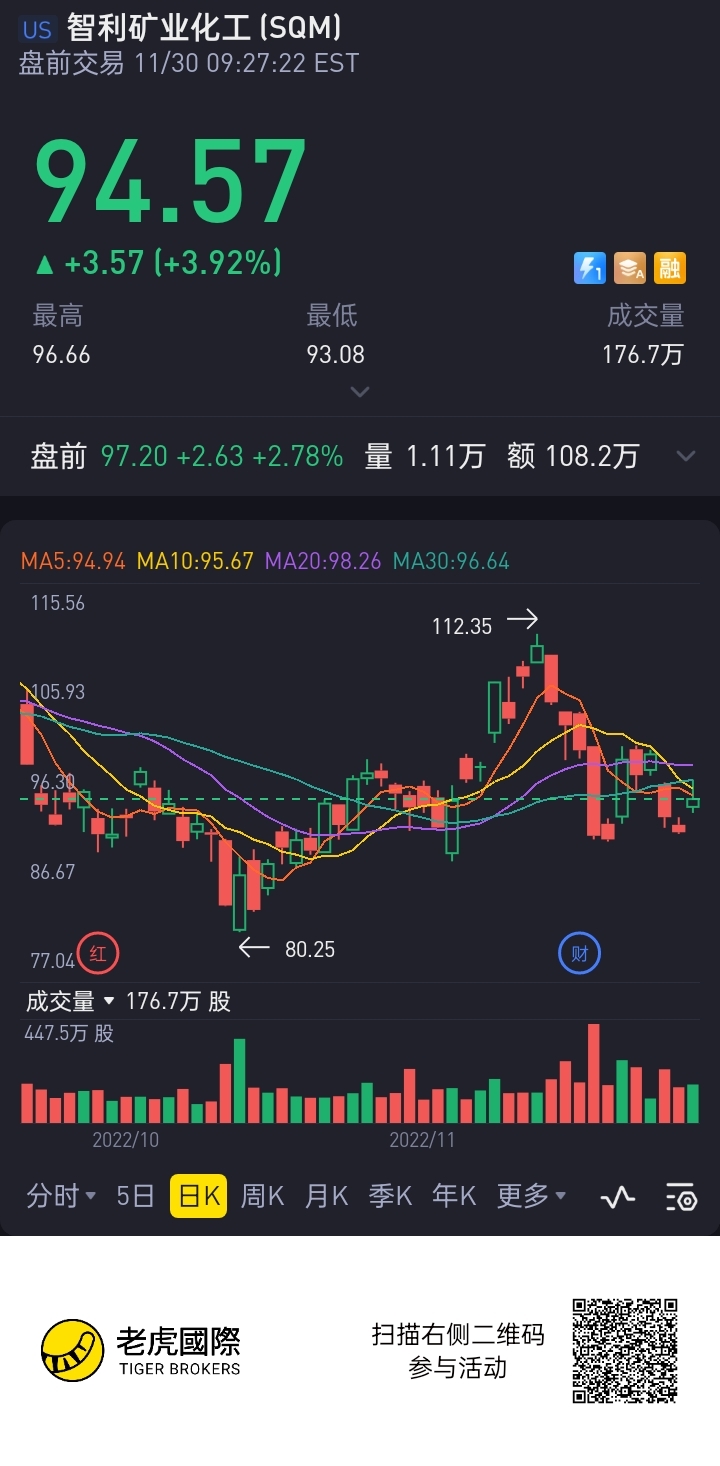The width and height of the screenshot is (720, 1466).
Task: Expand the quote details chevron below 最低
Action: coord(360,392)
